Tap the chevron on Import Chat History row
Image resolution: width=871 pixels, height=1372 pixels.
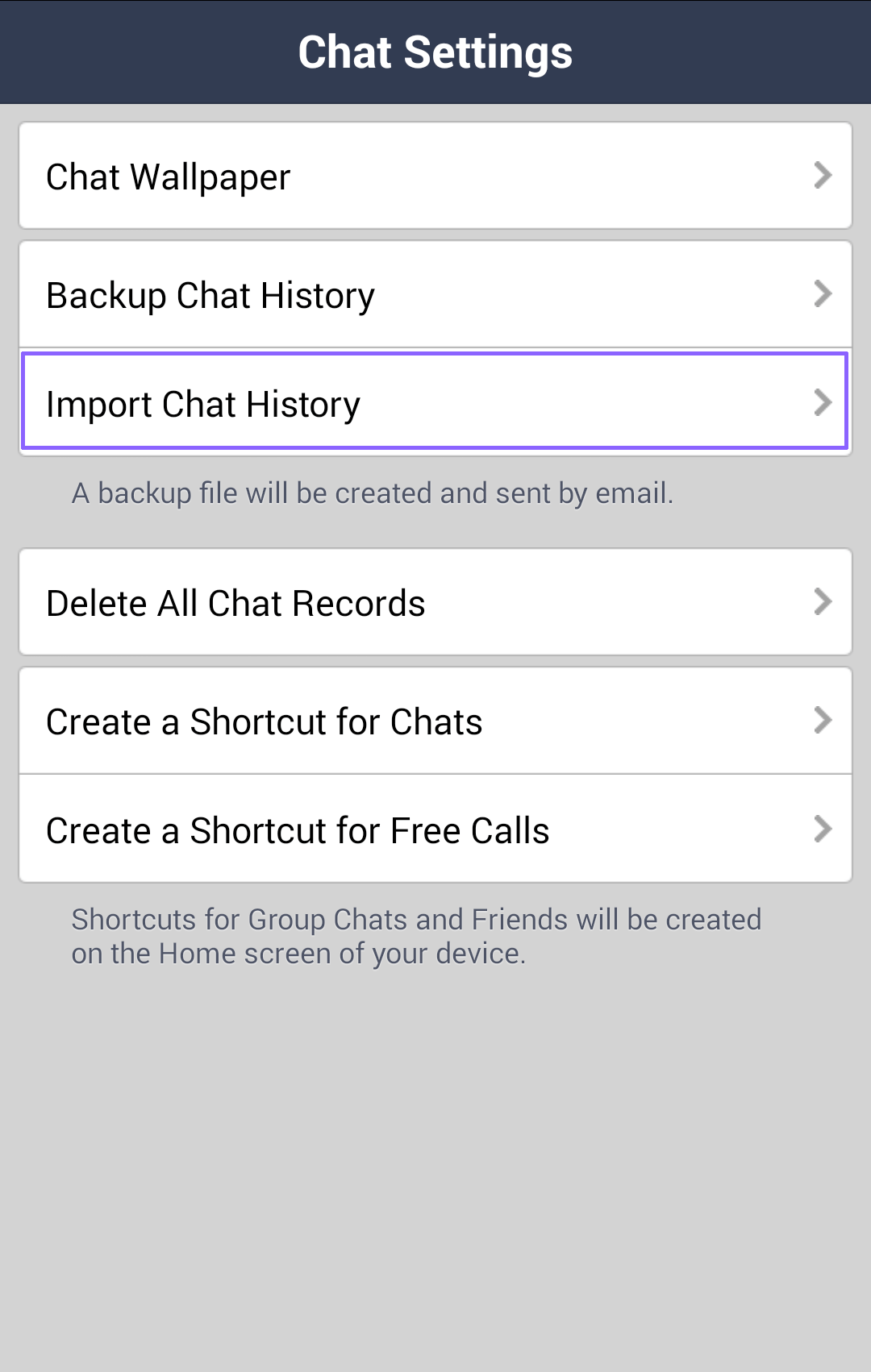pos(823,402)
